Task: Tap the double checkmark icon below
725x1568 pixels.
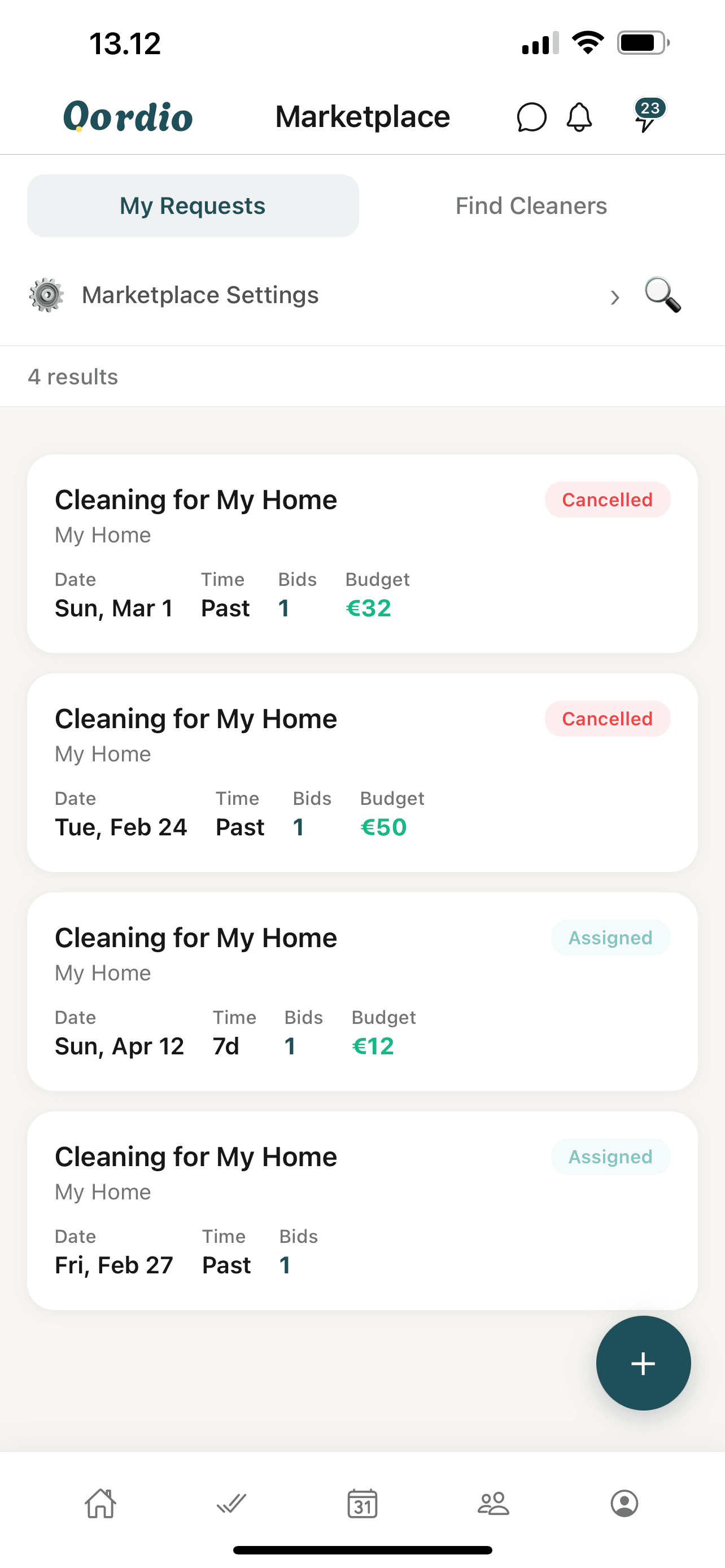Action: click(x=232, y=1504)
